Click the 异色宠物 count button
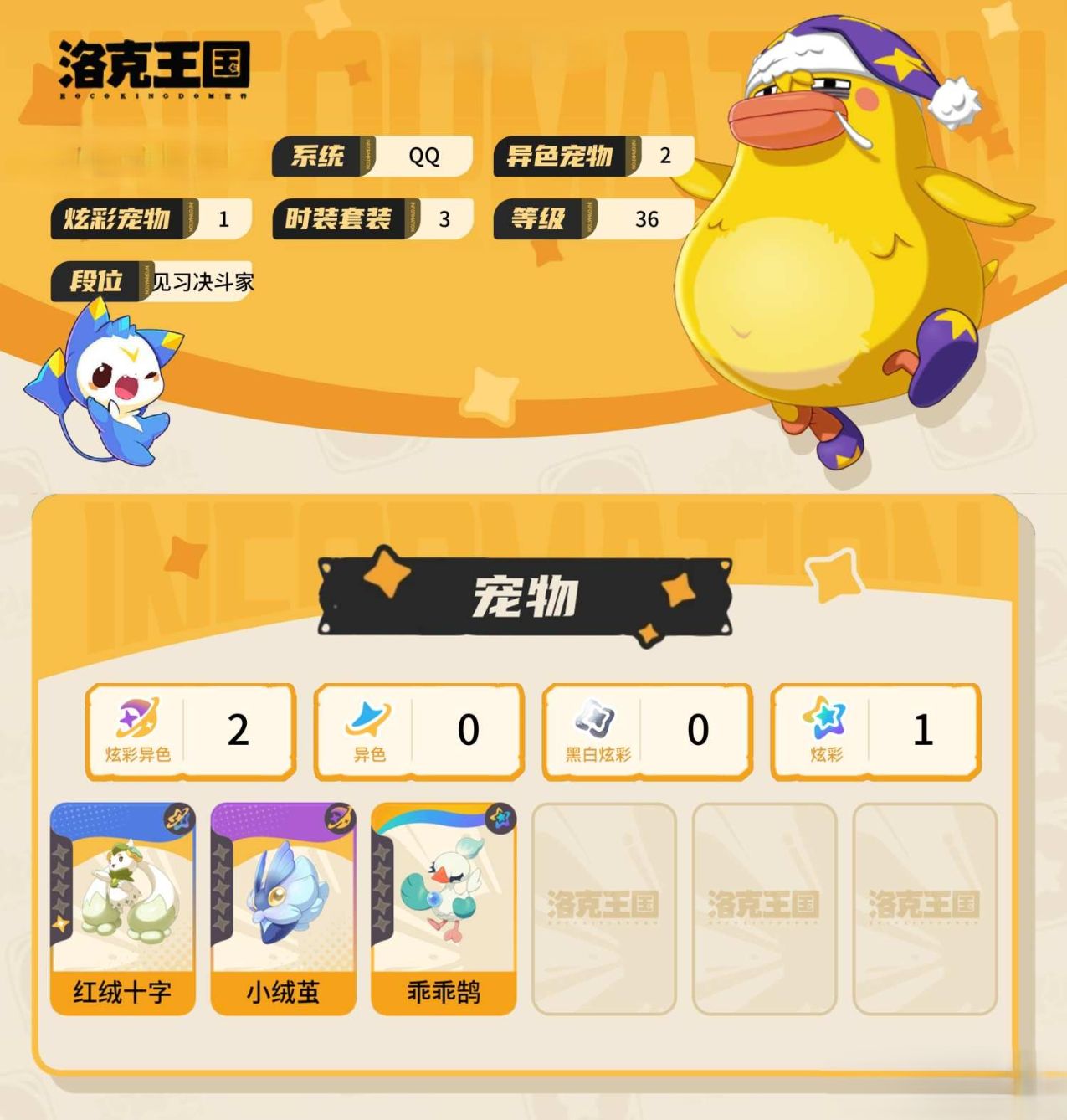The width and height of the screenshot is (1067, 1120). pyautogui.click(x=594, y=156)
